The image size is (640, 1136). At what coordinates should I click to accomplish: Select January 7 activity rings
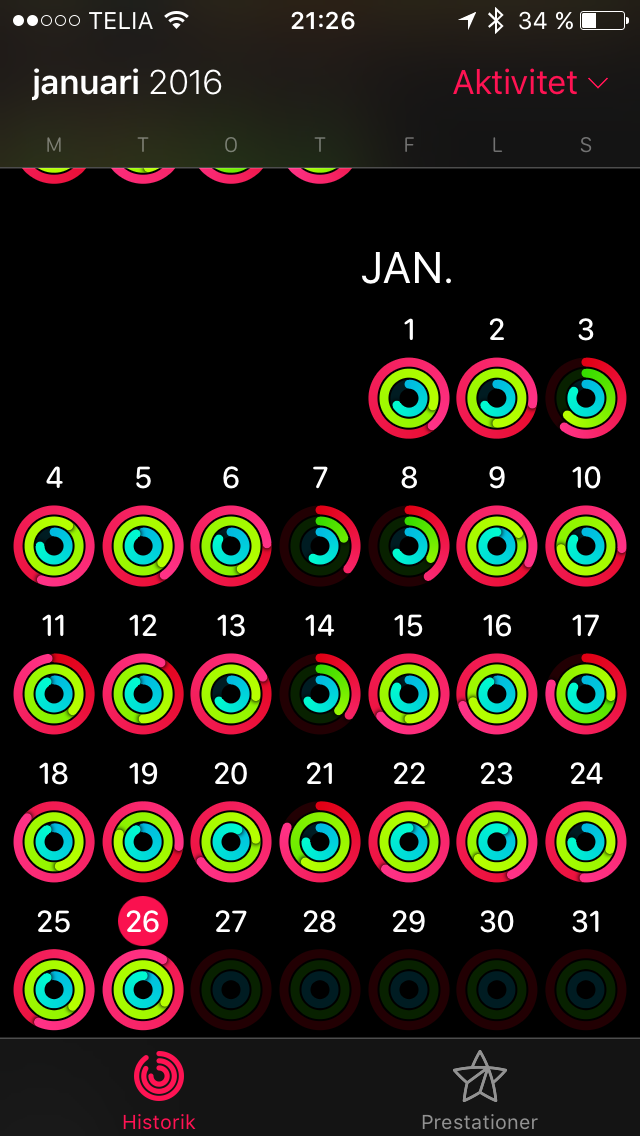coord(320,546)
